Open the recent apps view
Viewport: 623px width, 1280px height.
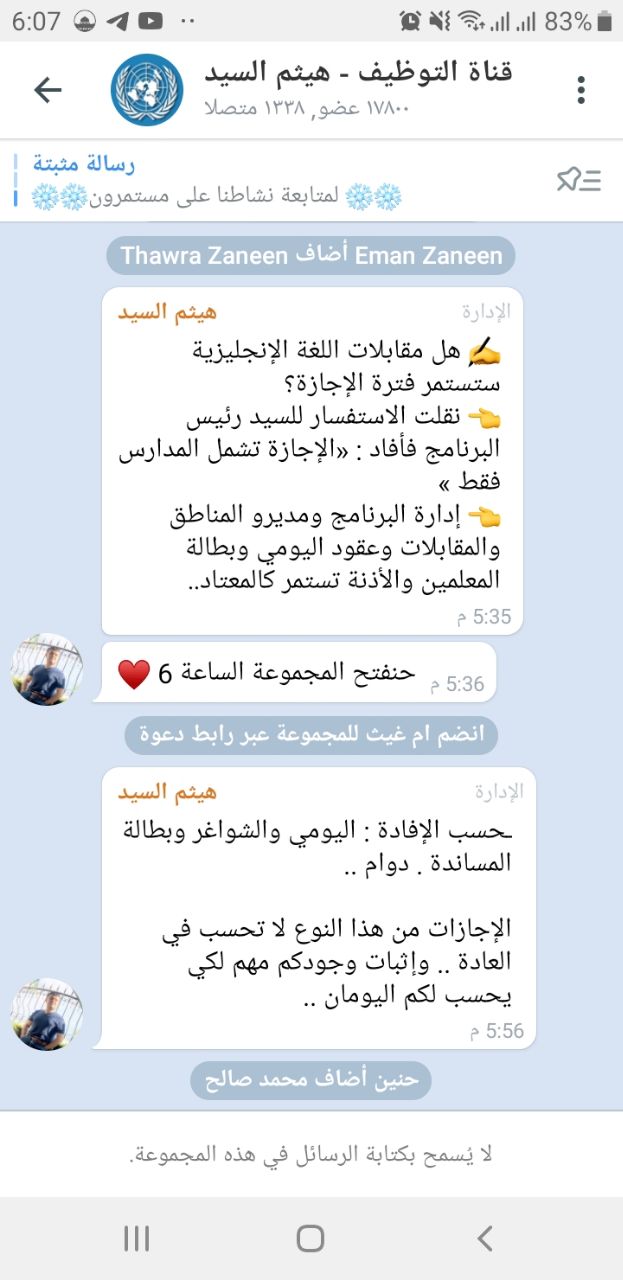pos(137,1238)
